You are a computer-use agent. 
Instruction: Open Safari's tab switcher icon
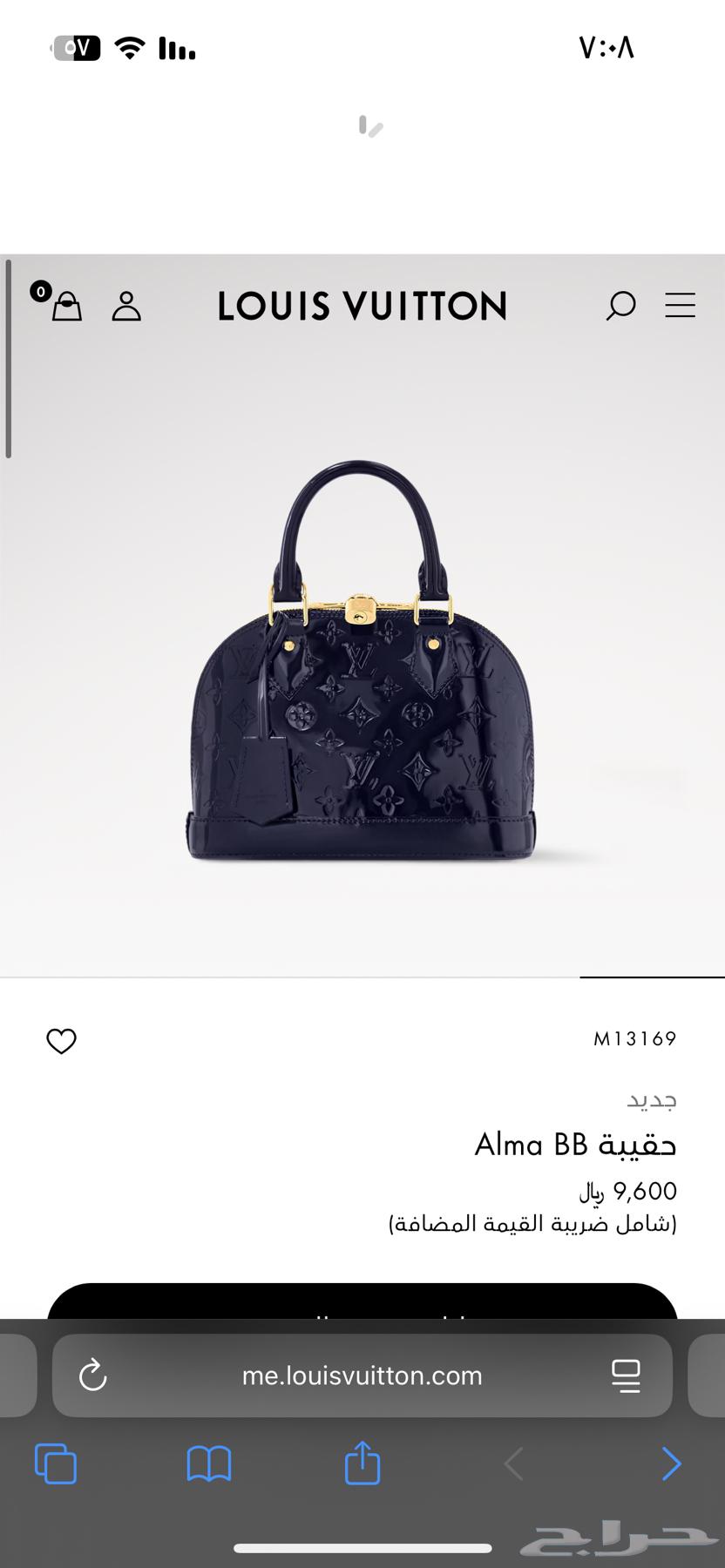pos(56,1465)
